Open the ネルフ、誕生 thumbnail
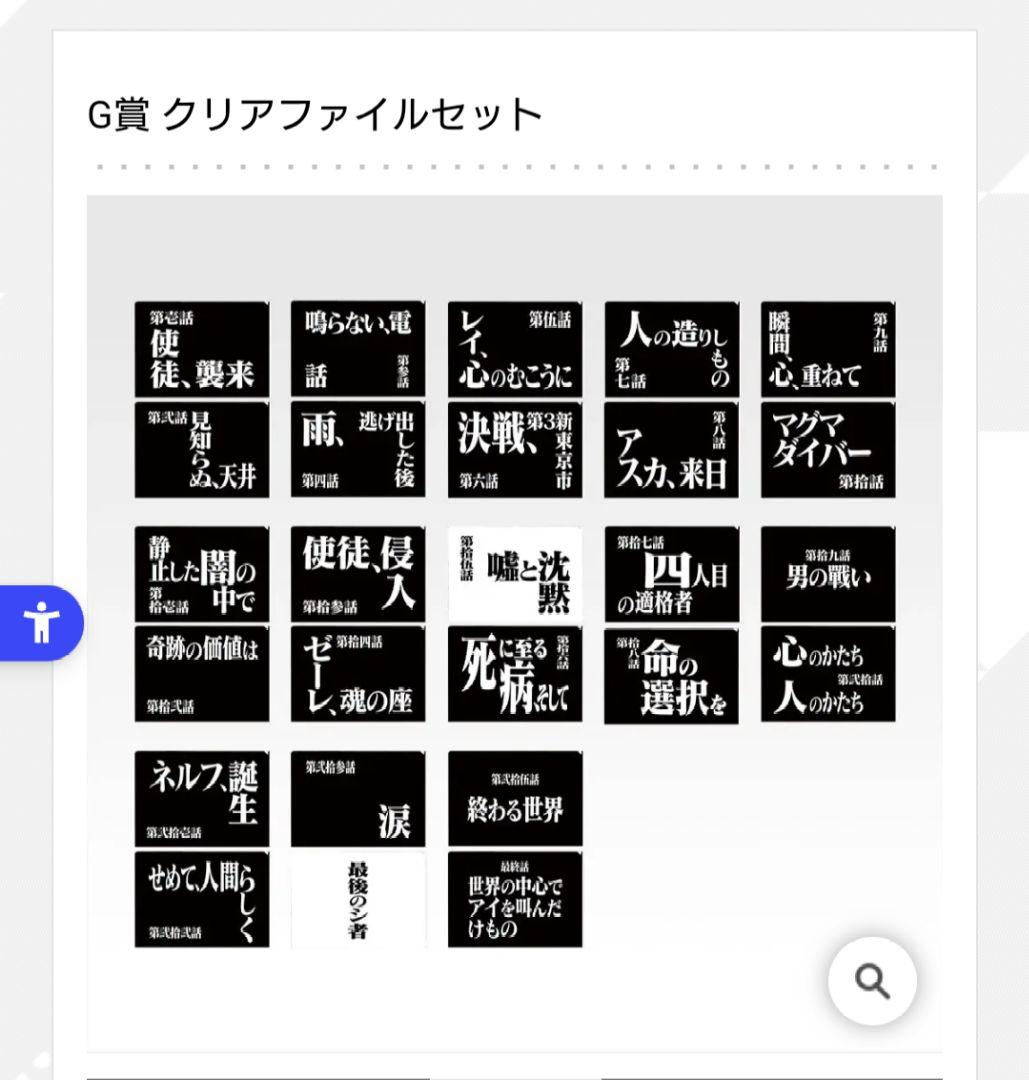Image resolution: width=1029 pixels, height=1080 pixels. click(x=200, y=798)
